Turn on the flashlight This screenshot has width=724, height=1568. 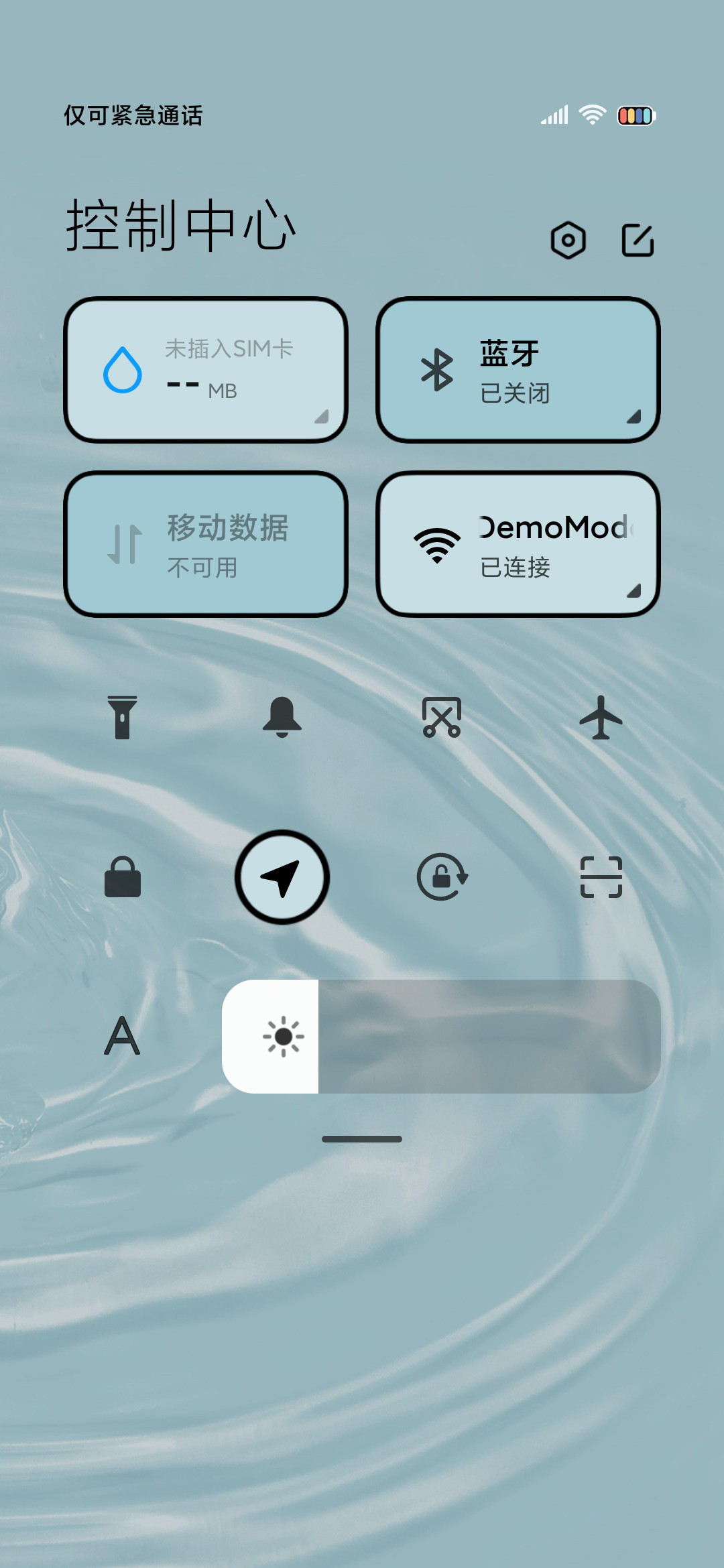pos(122,718)
